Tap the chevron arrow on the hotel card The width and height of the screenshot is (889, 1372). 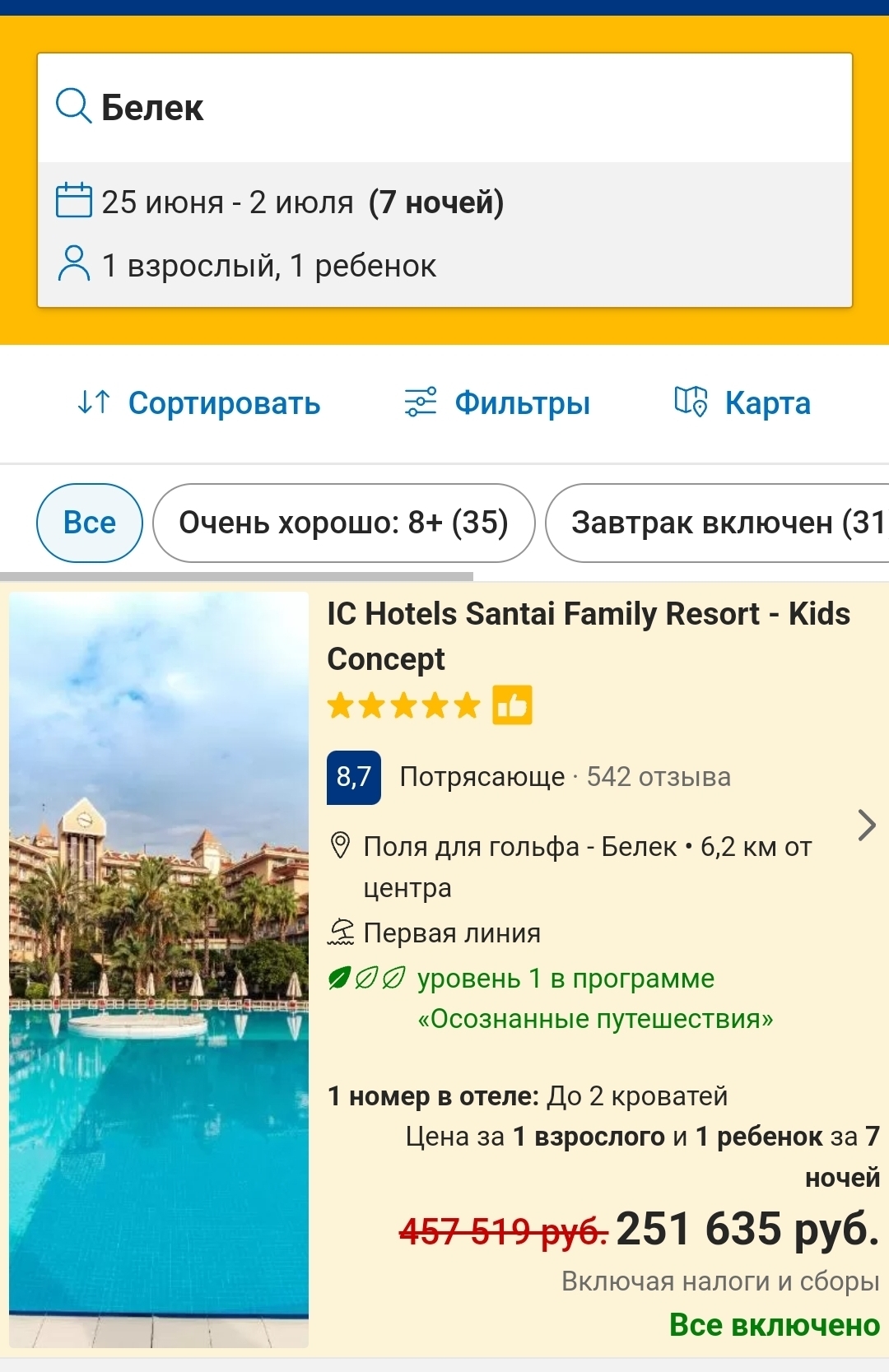point(866,825)
